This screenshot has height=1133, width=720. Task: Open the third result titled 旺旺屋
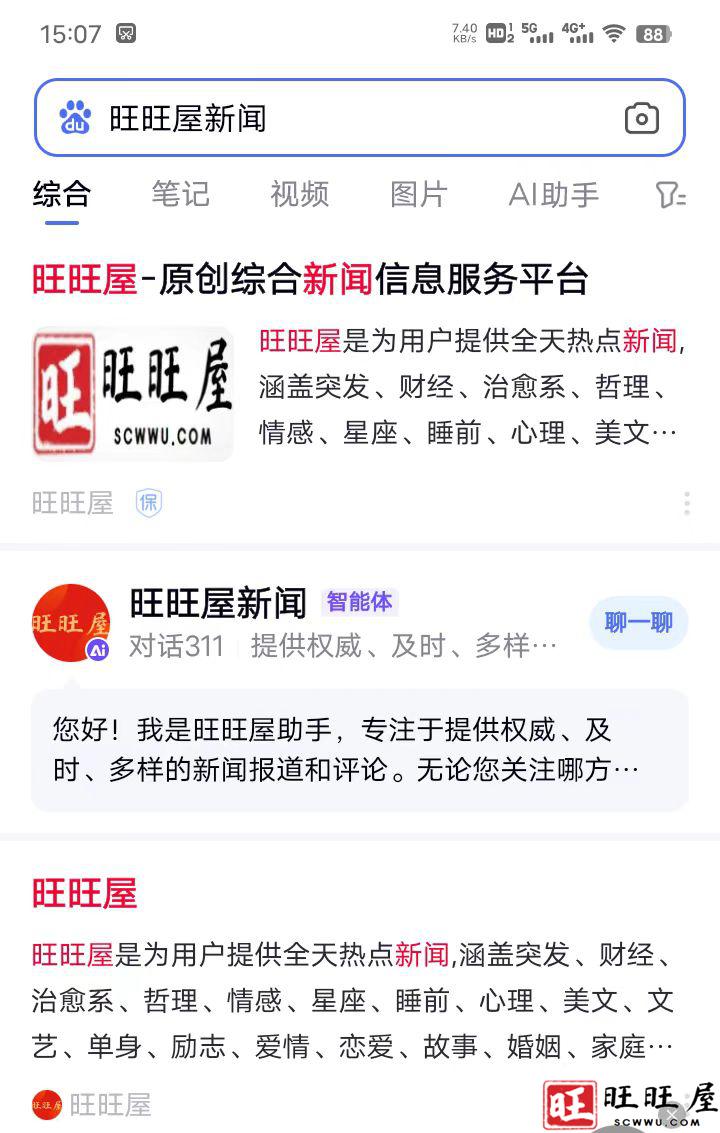point(84,893)
